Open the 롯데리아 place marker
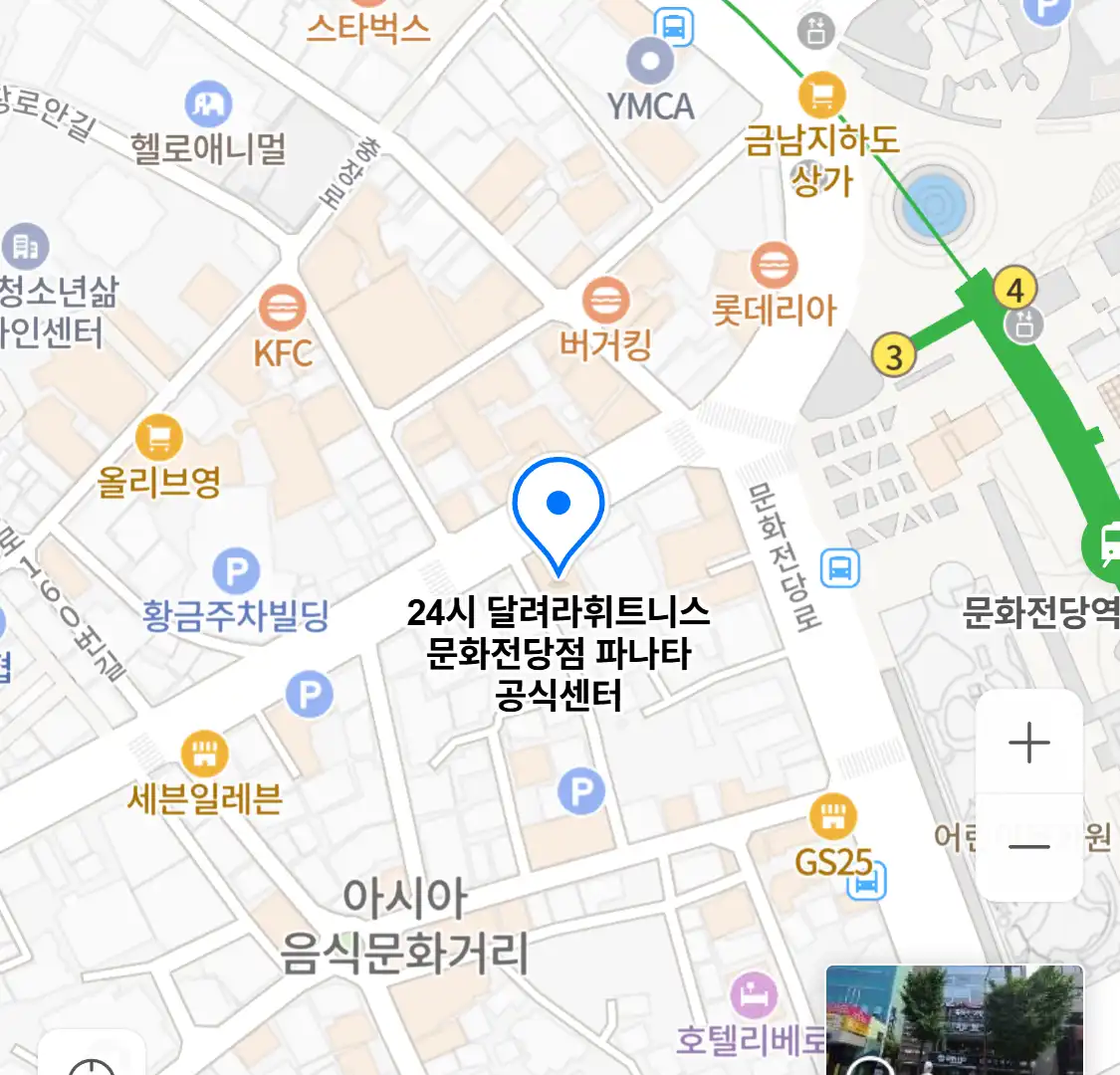Viewport: 1120px width, 1075px height. click(774, 266)
